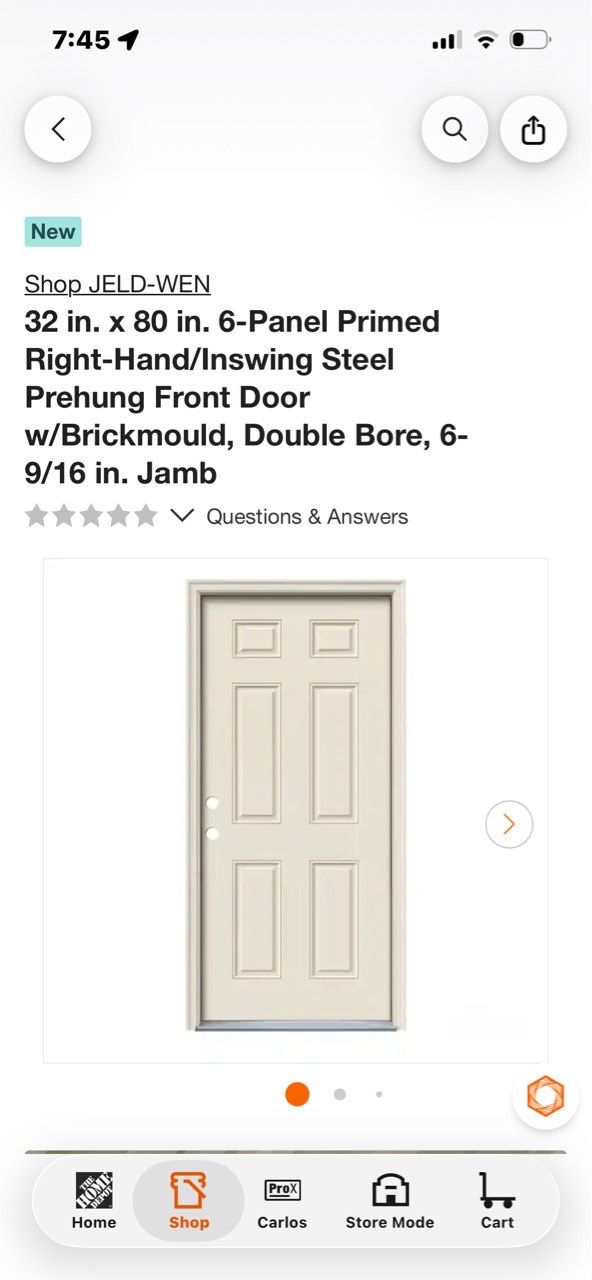Open the search magnifier icon
The image size is (592, 1280).
[x=455, y=129]
